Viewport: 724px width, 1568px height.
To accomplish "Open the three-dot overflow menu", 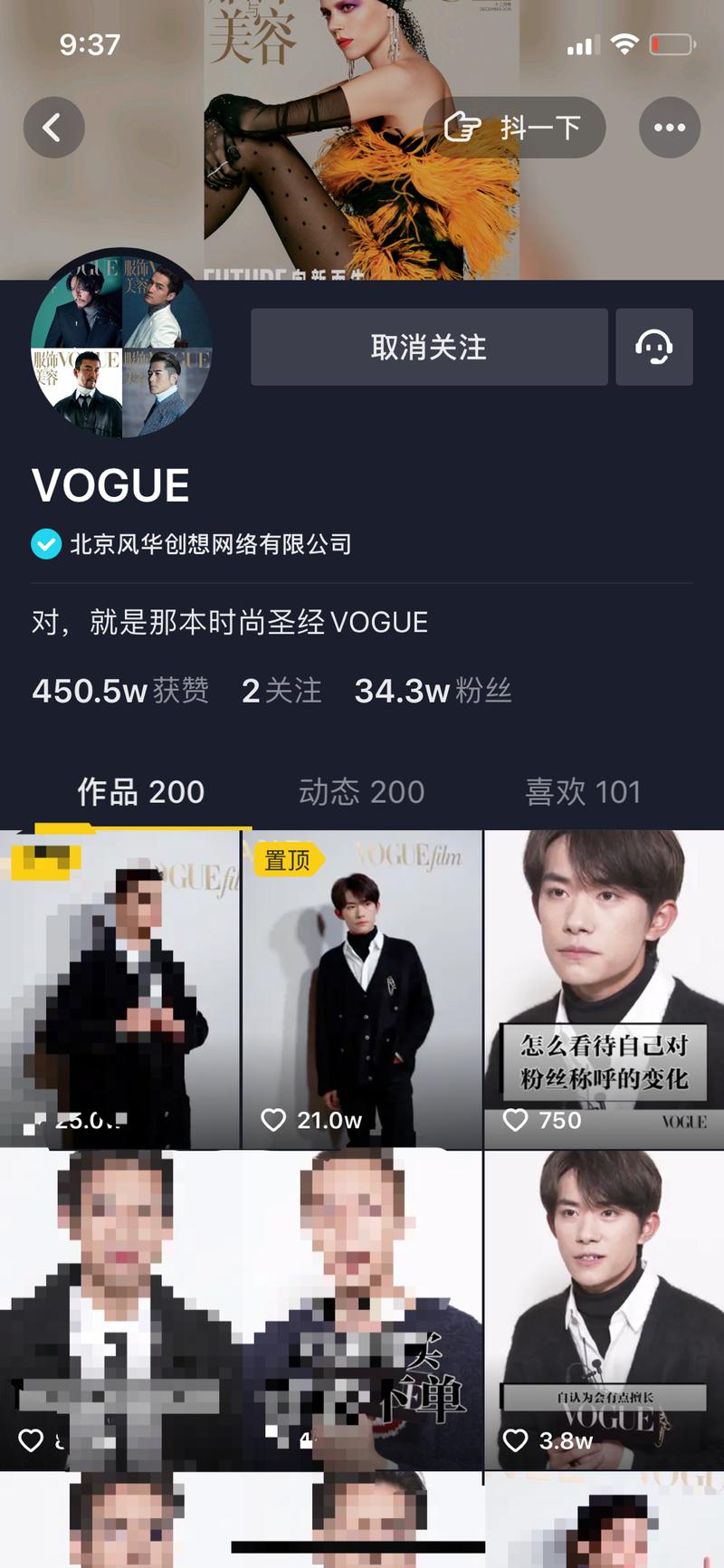I will pos(669,128).
